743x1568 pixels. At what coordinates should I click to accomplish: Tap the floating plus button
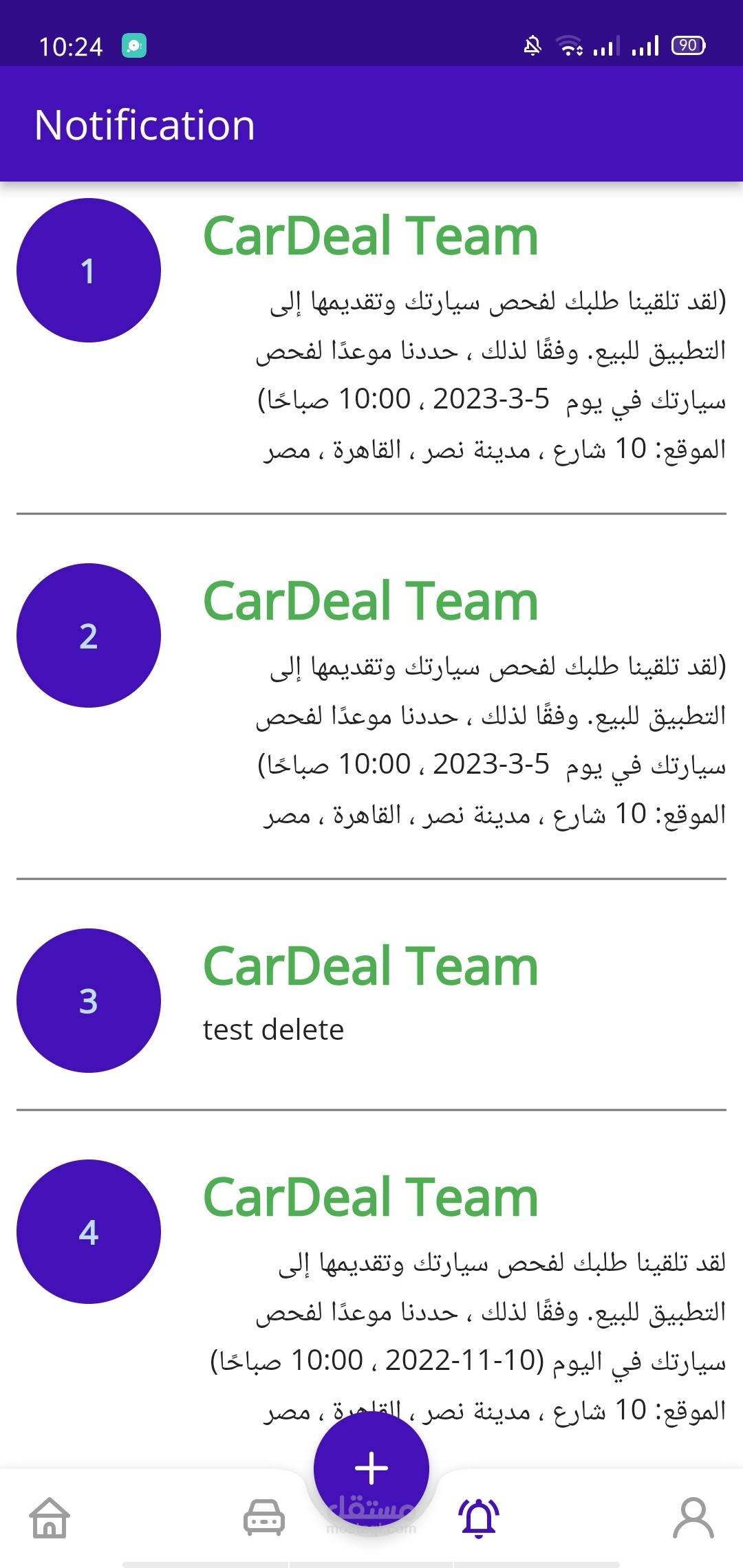click(x=371, y=1468)
